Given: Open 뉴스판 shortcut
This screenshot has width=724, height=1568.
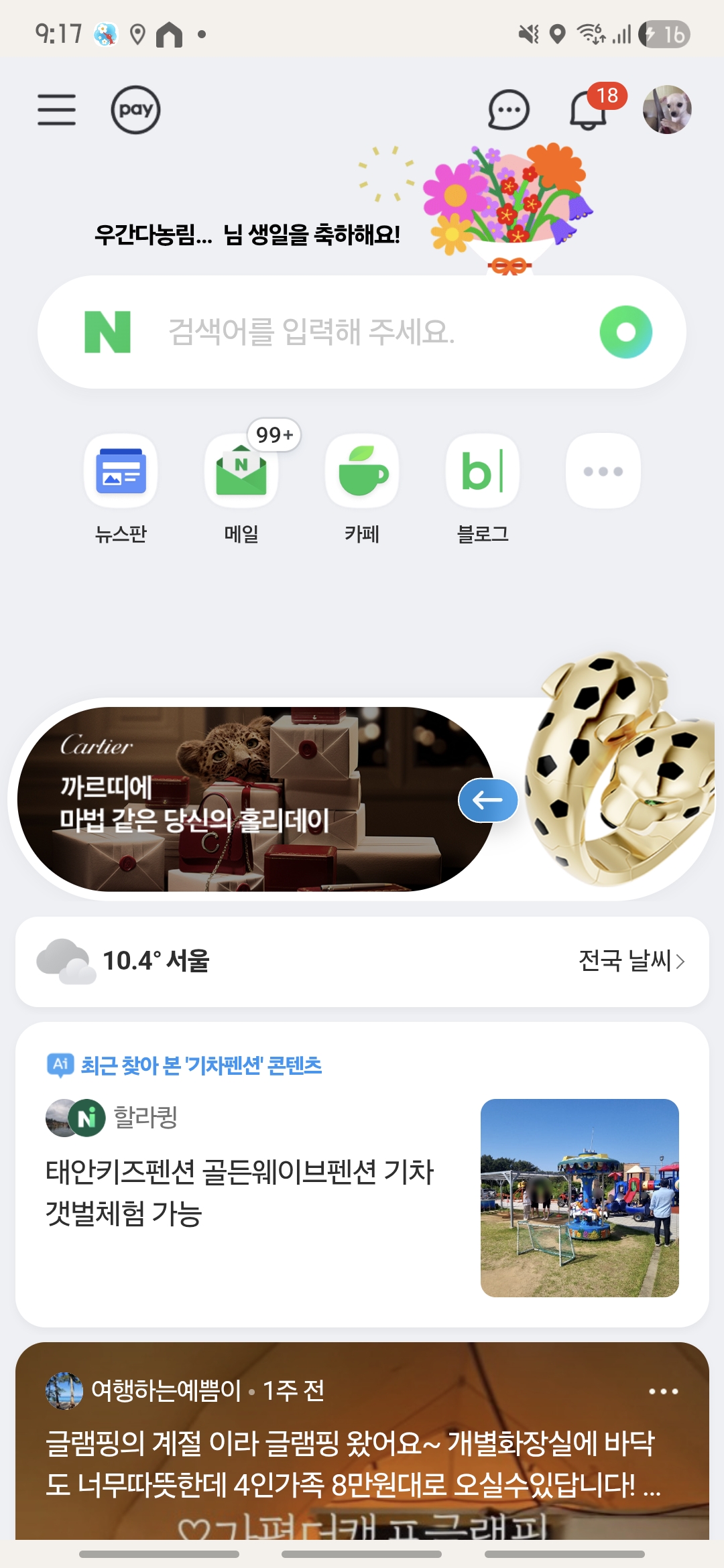Looking at the screenshot, I should (121, 472).
